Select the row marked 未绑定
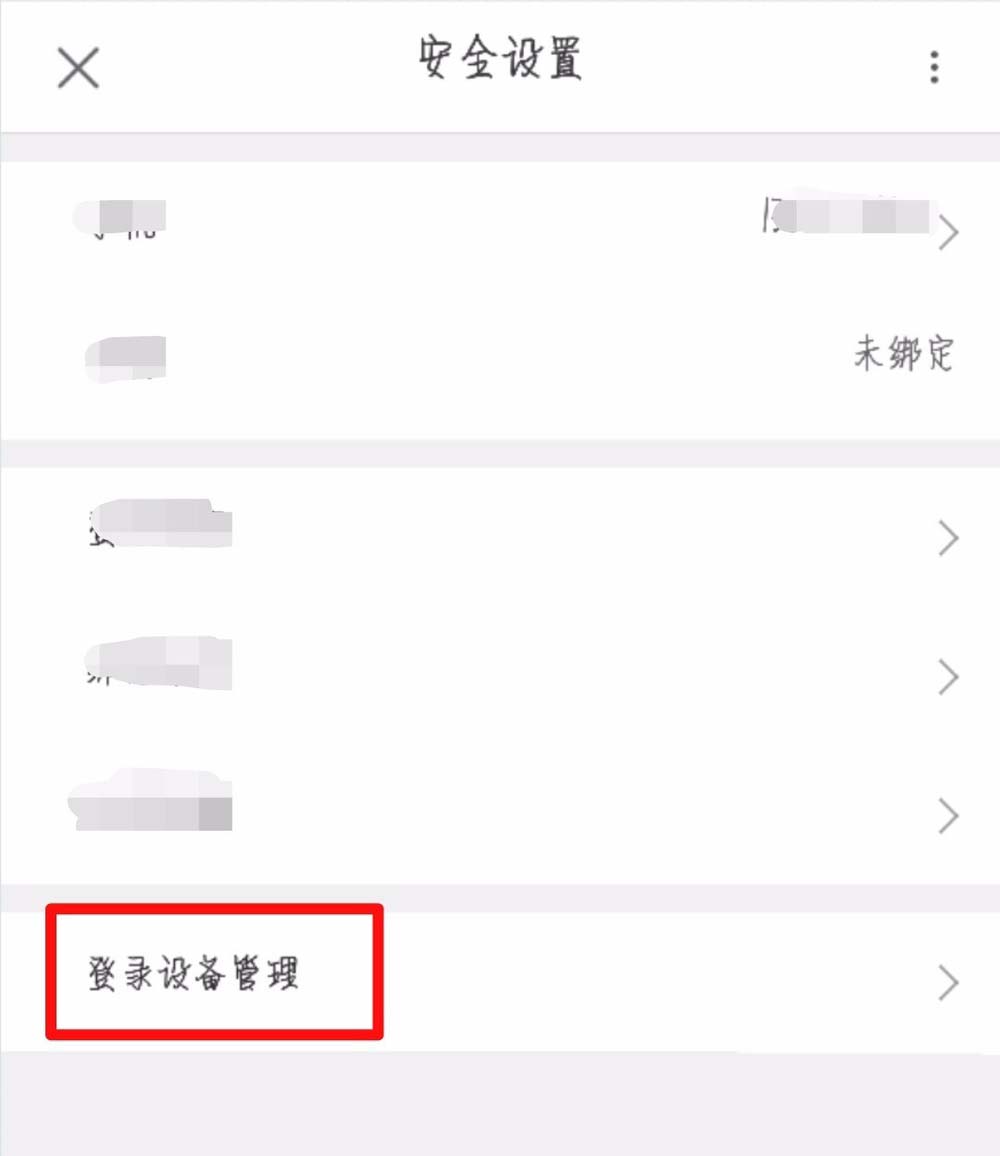The width and height of the screenshot is (1000, 1156). click(x=500, y=356)
